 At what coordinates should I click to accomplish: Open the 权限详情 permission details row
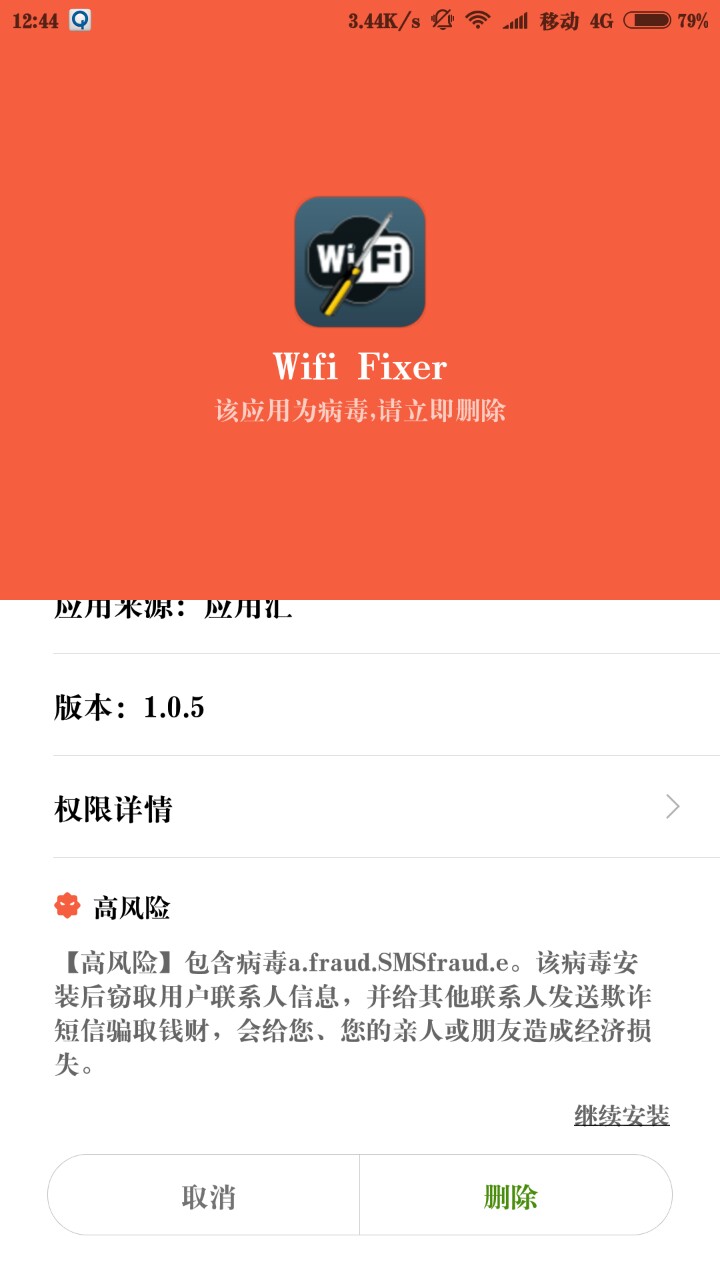pyautogui.click(x=360, y=807)
